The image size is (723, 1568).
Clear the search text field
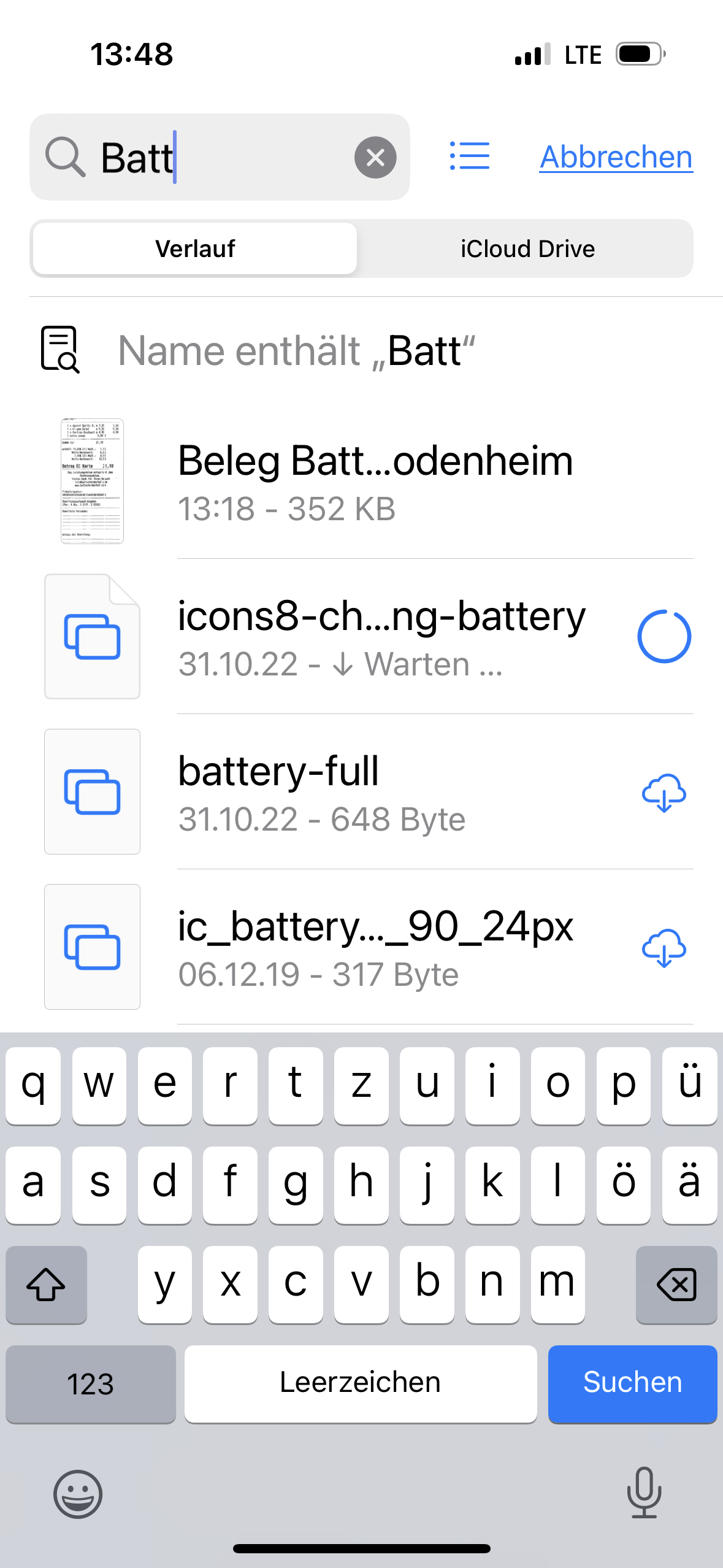(375, 158)
